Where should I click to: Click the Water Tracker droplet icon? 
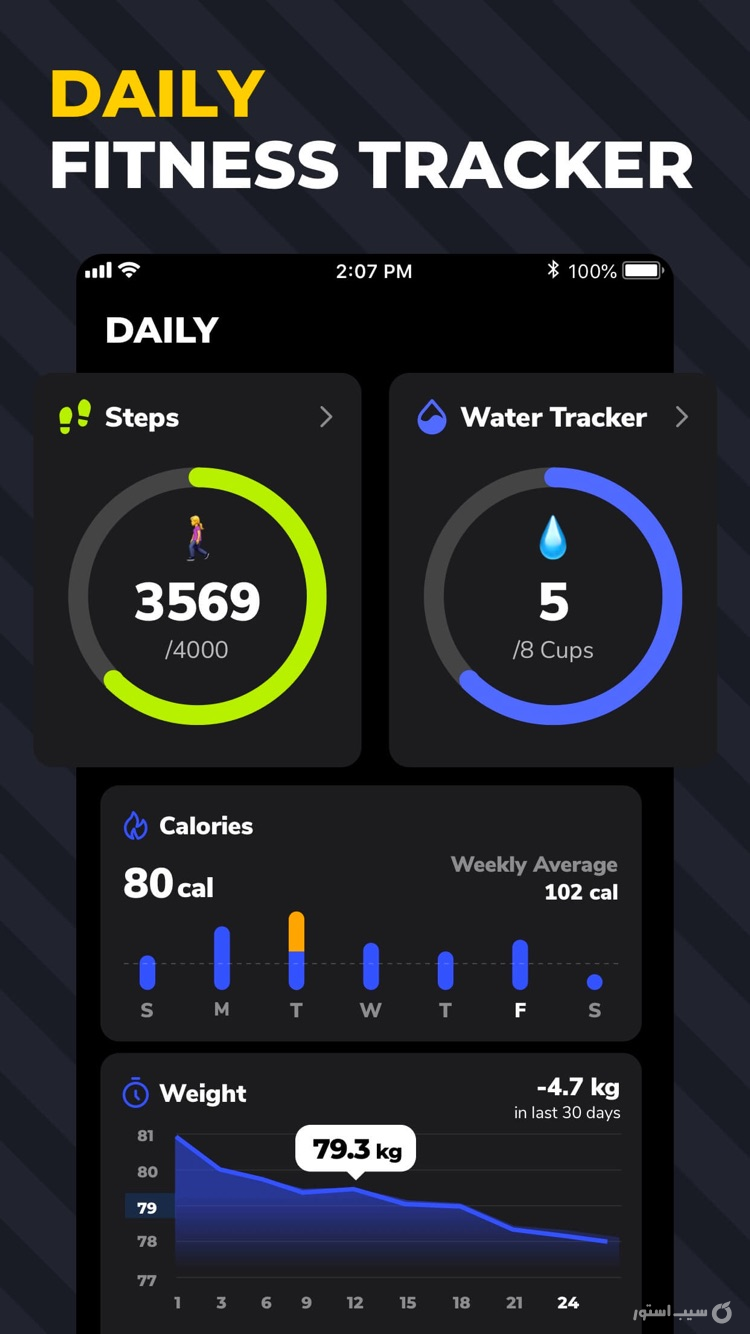431,417
